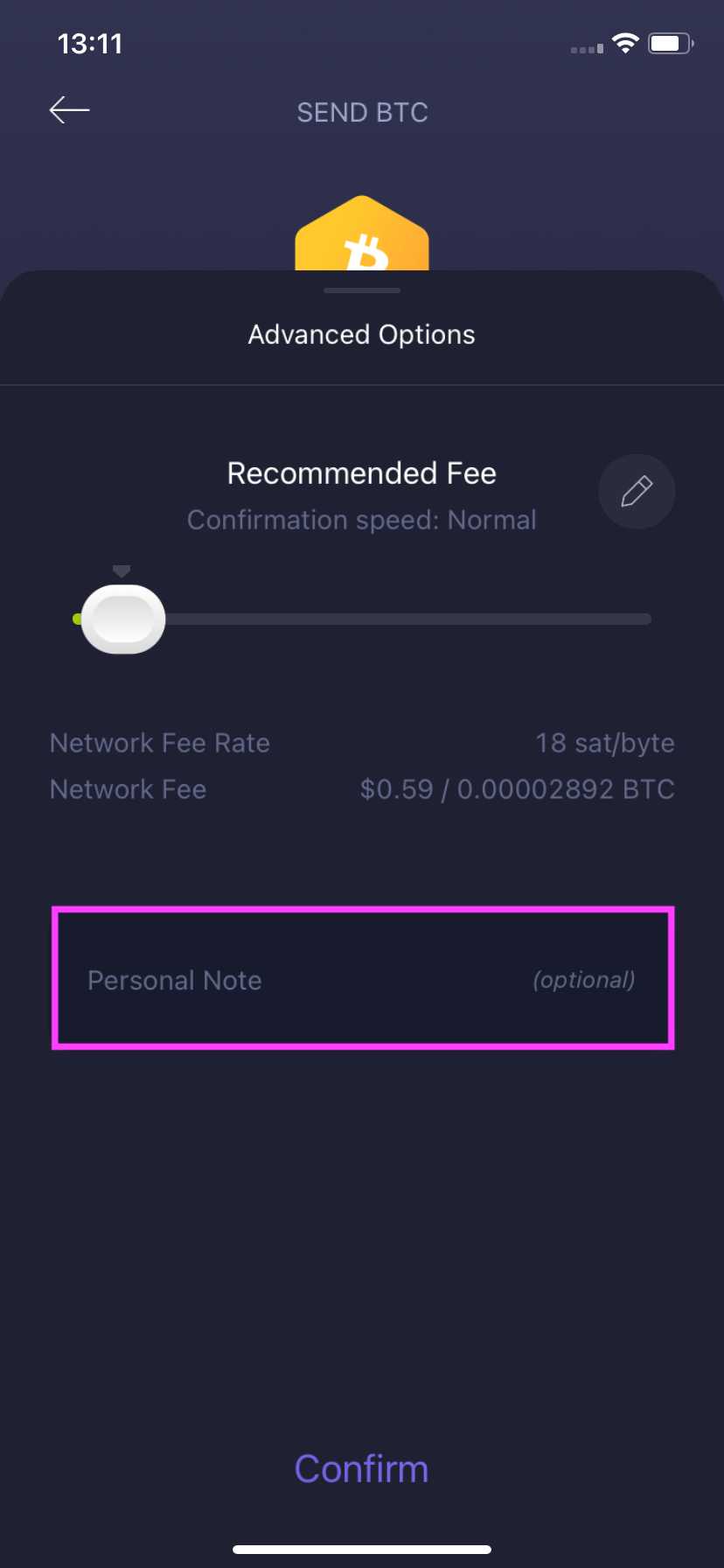Viewport: 724px width, 1568px height.
Task: Enter a Personal Note
Action: [362, 979]
